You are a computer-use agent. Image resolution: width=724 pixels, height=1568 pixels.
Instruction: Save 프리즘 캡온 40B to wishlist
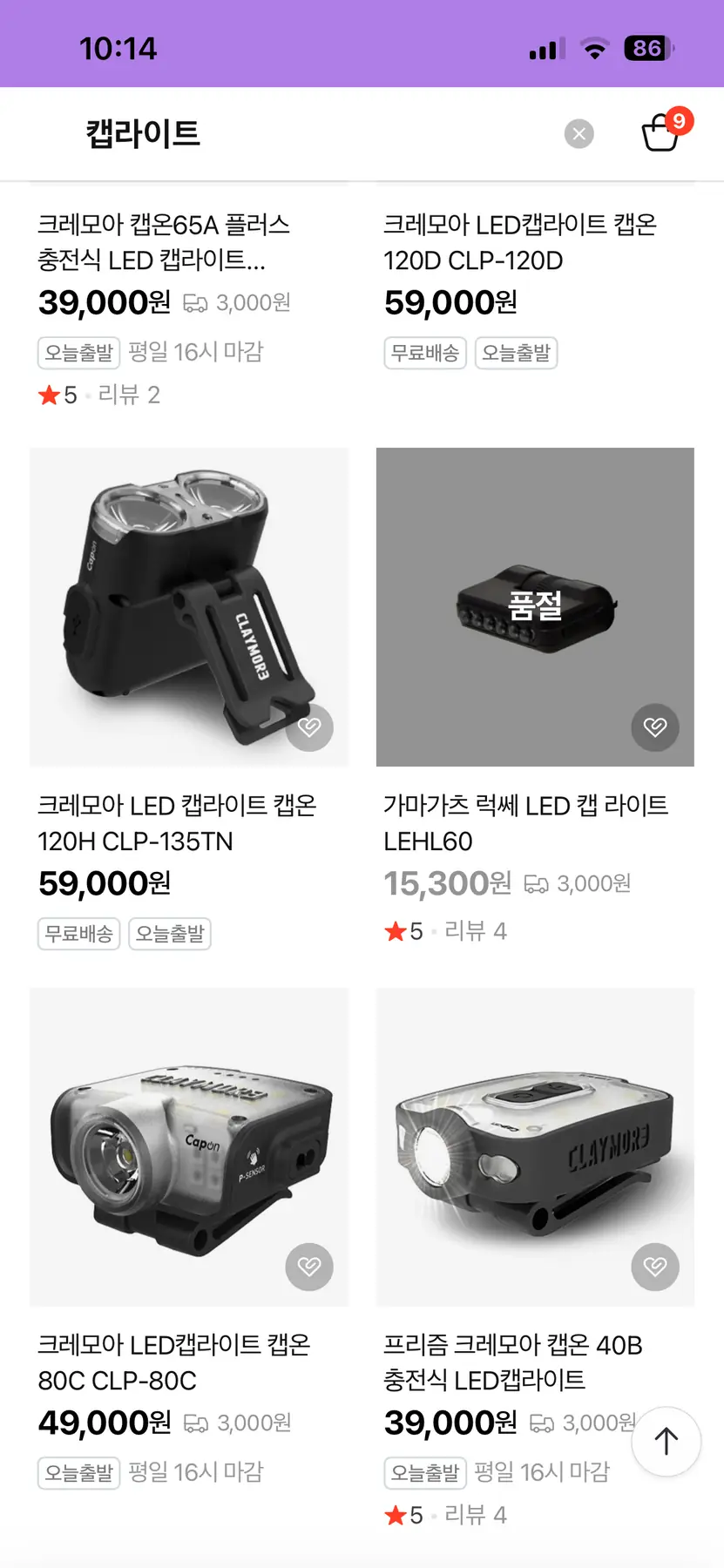click(x=655, y=1267)
